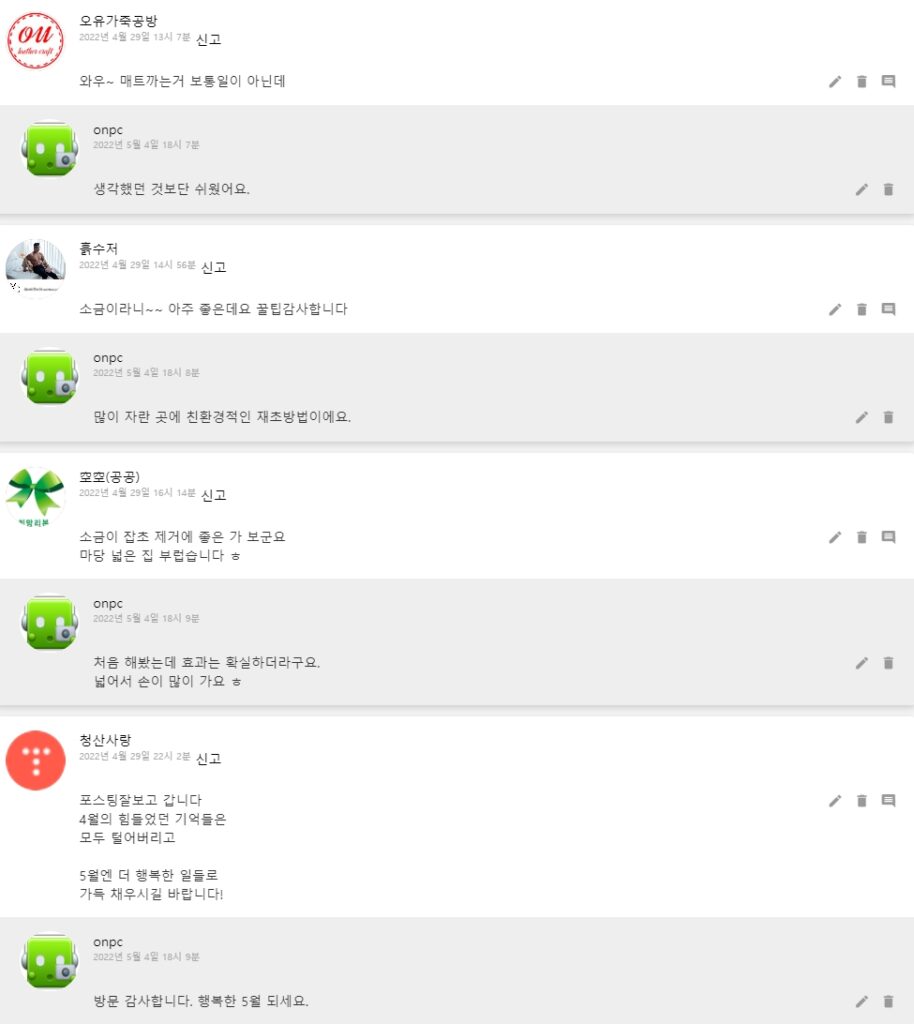The width and height of the screenshot is (914, 1024).
Task: Open reply box on 흙수저's comment
Action: [887, 310]
